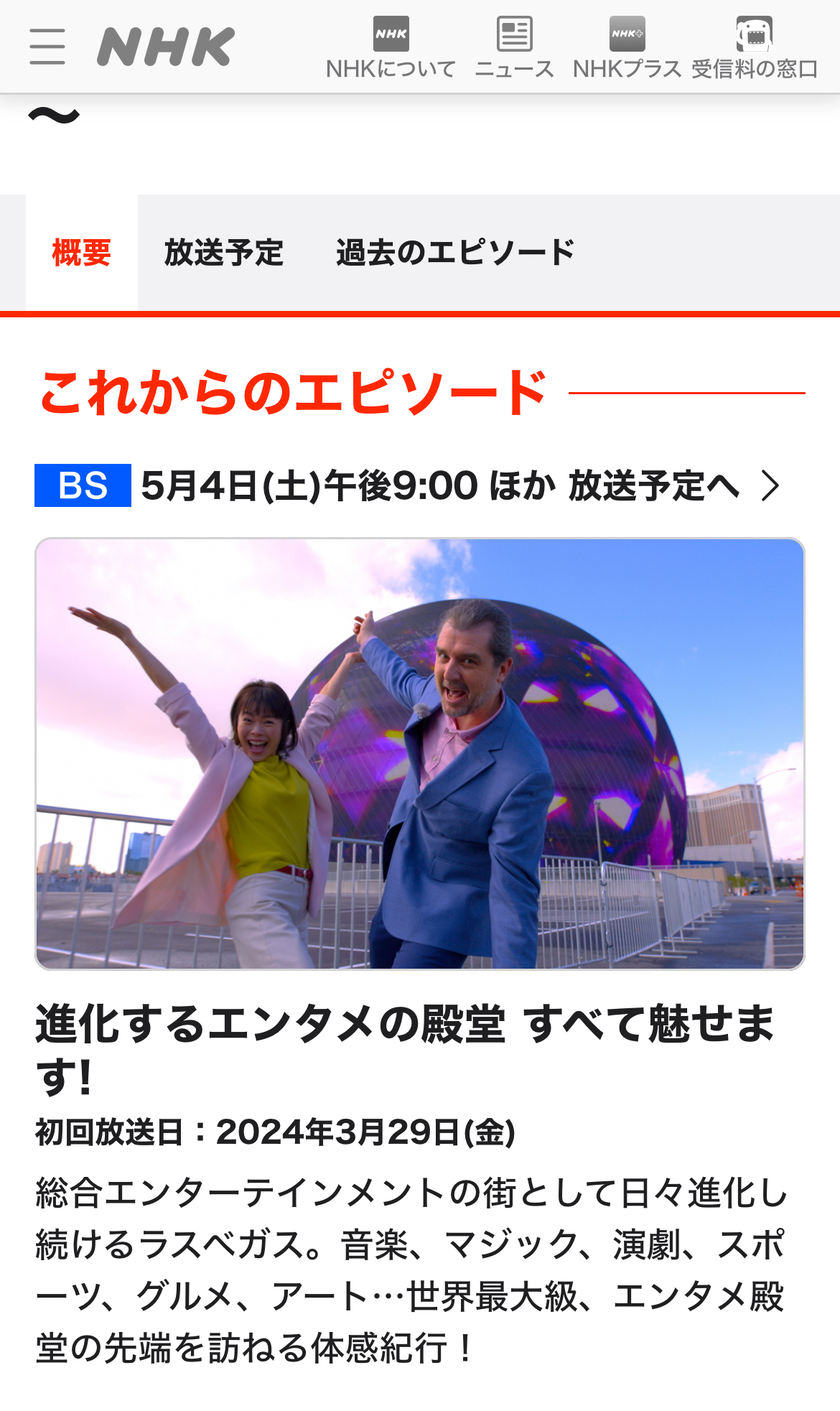Tap the NHK logo to go home
The width and height of the screenshot is (840, 1411).
coord(166,47)
